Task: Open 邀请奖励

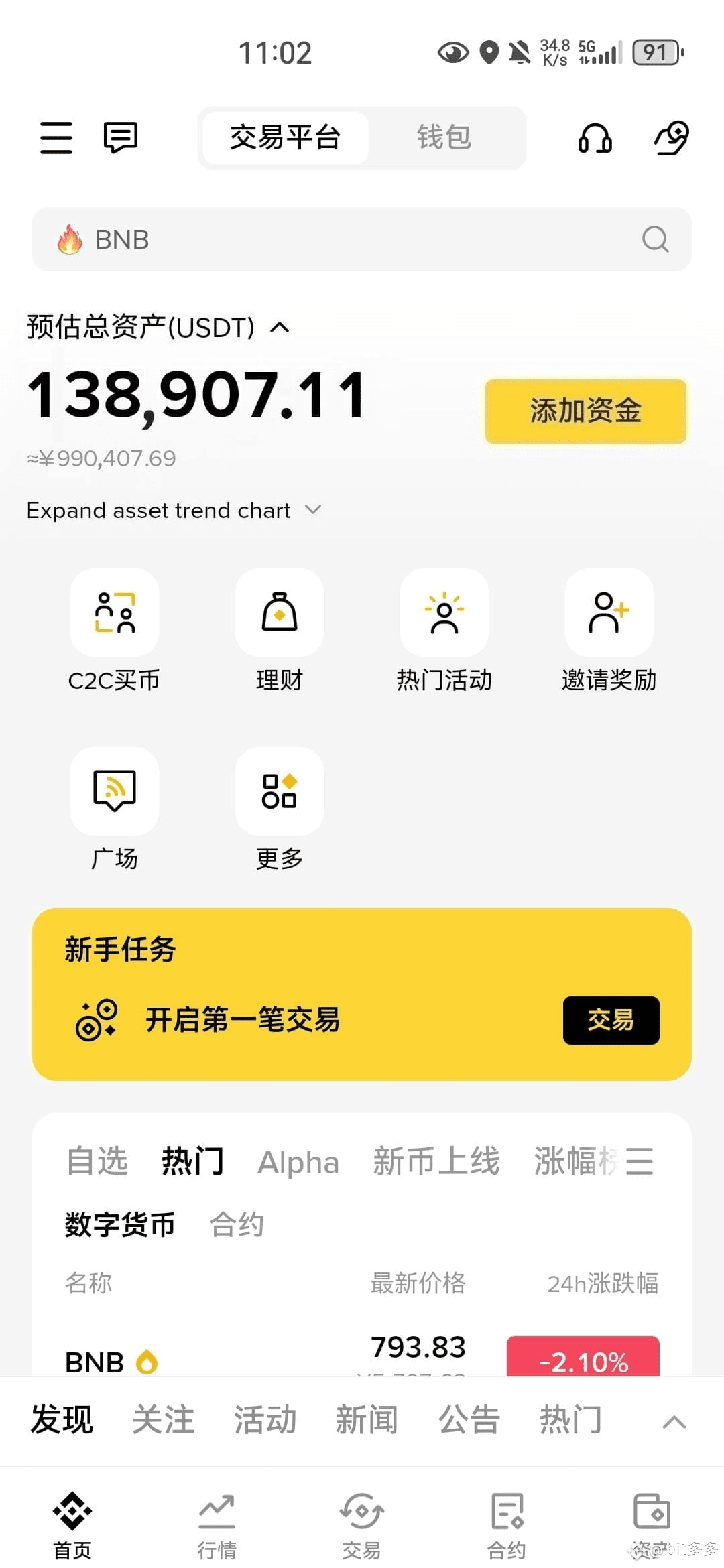Action: point(609,631)
